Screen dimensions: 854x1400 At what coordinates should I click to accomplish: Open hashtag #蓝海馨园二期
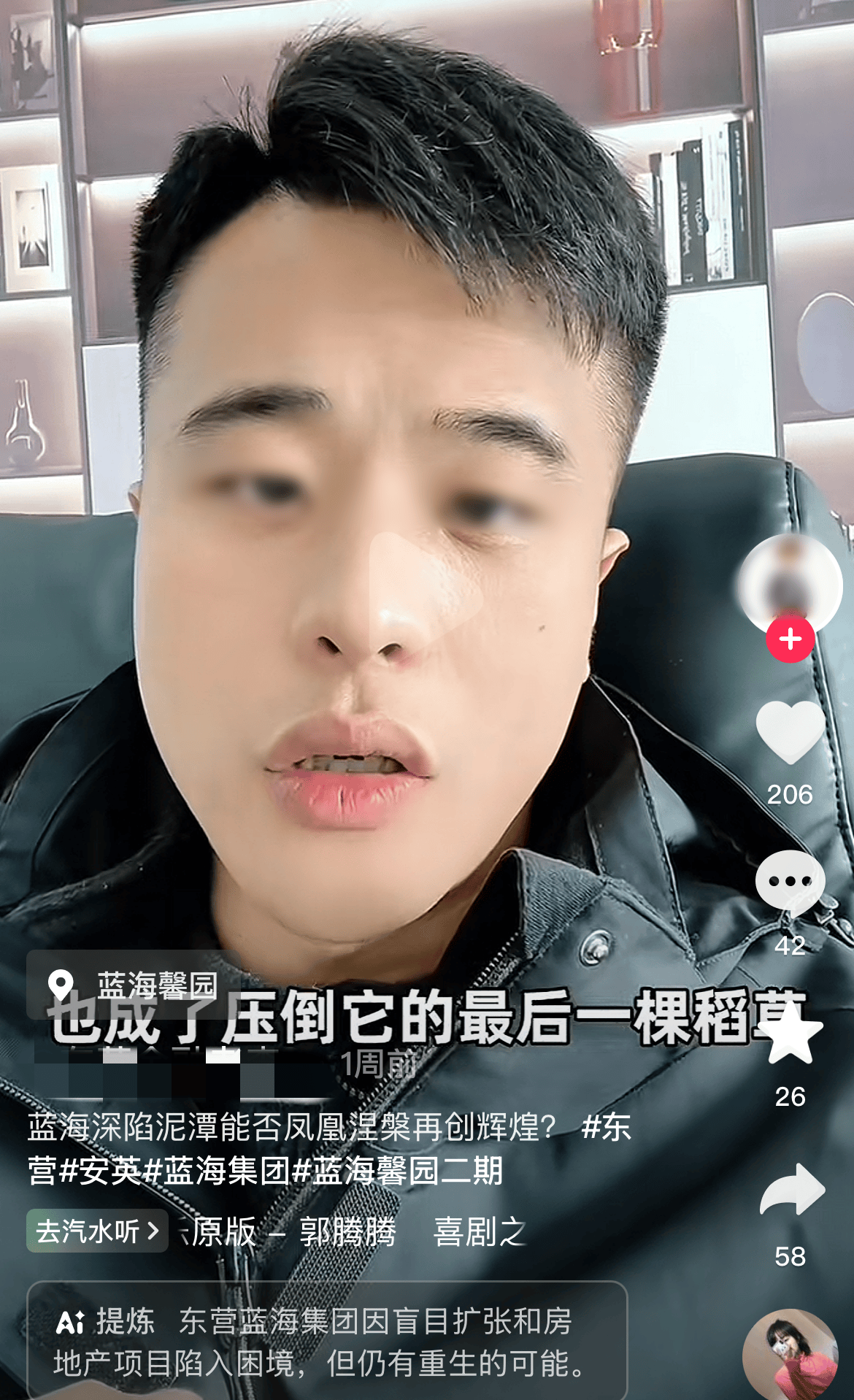[x=398, y=1171]
